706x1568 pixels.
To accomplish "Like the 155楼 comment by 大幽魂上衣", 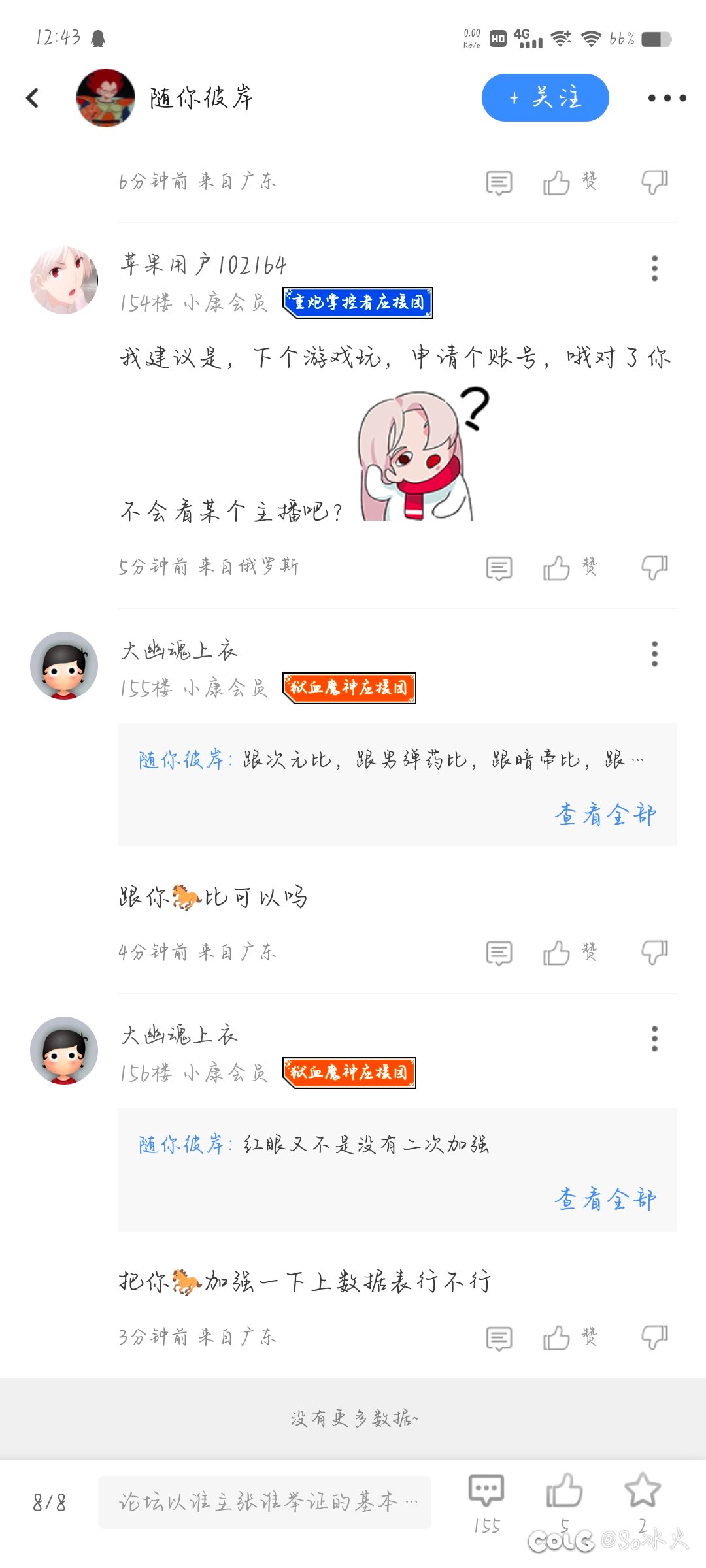I will (570, 953).
